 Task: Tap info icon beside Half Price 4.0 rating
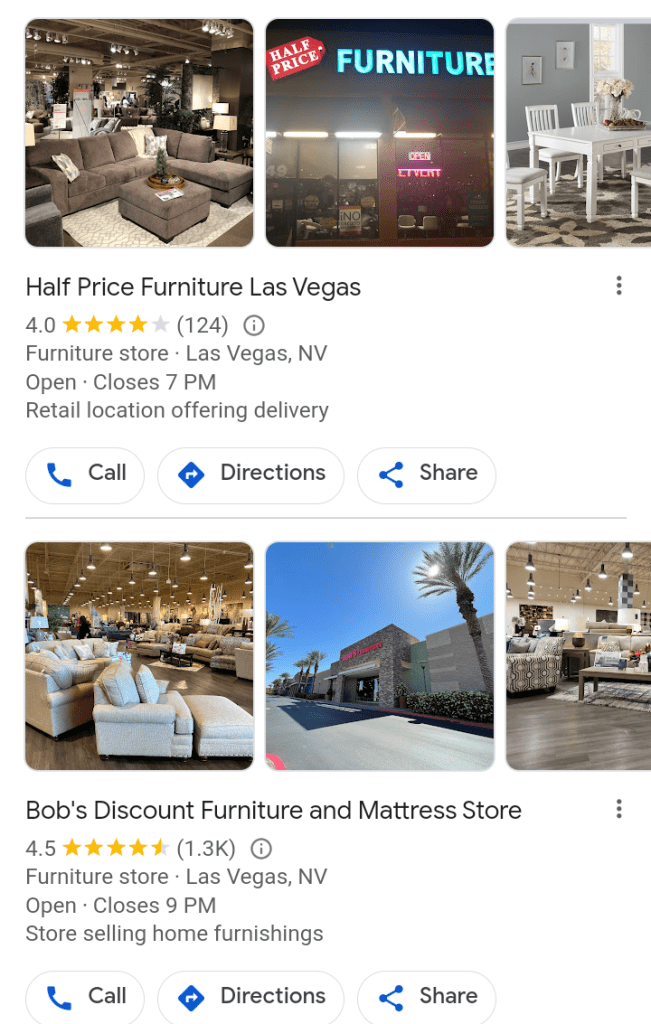click(x=254, y=325)
